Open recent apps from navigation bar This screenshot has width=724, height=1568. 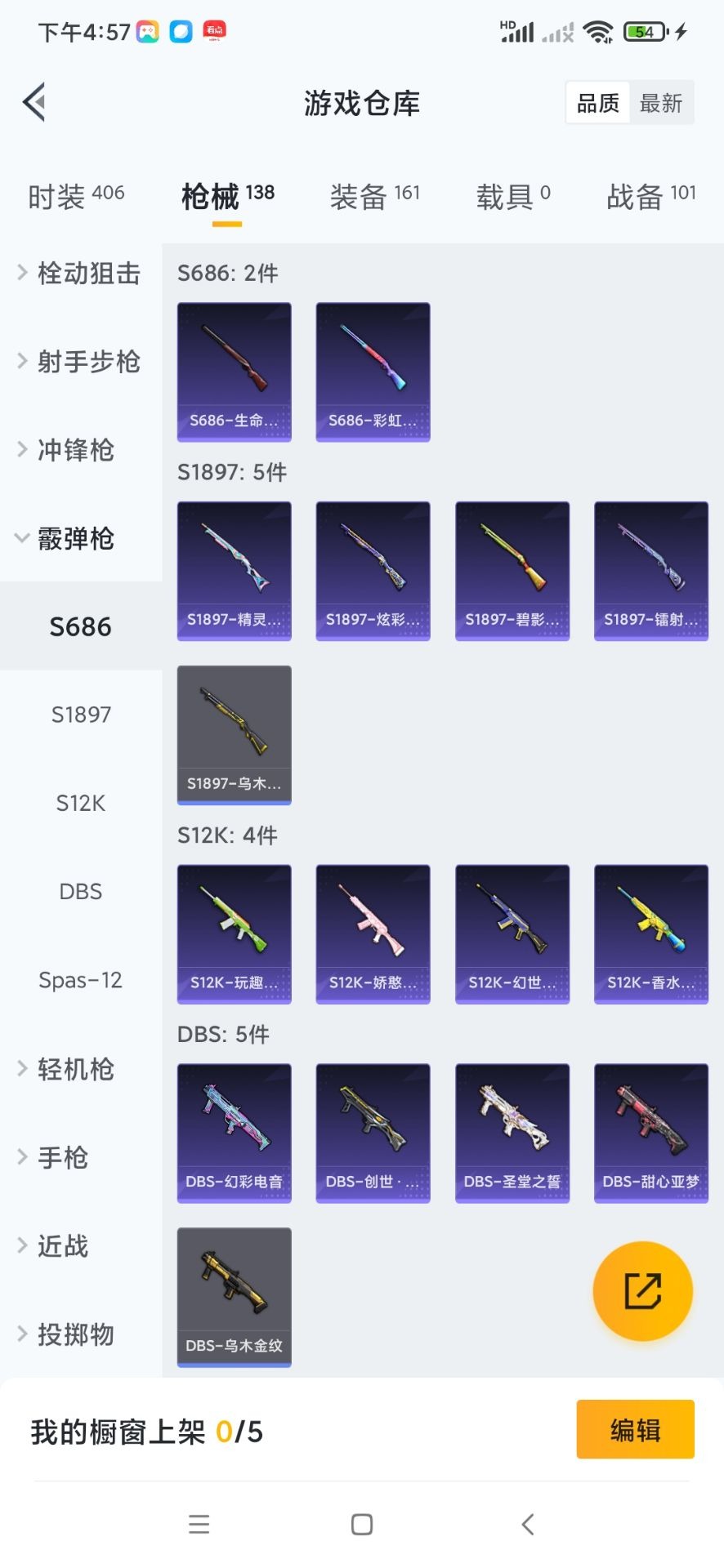tap(199, 1524)
